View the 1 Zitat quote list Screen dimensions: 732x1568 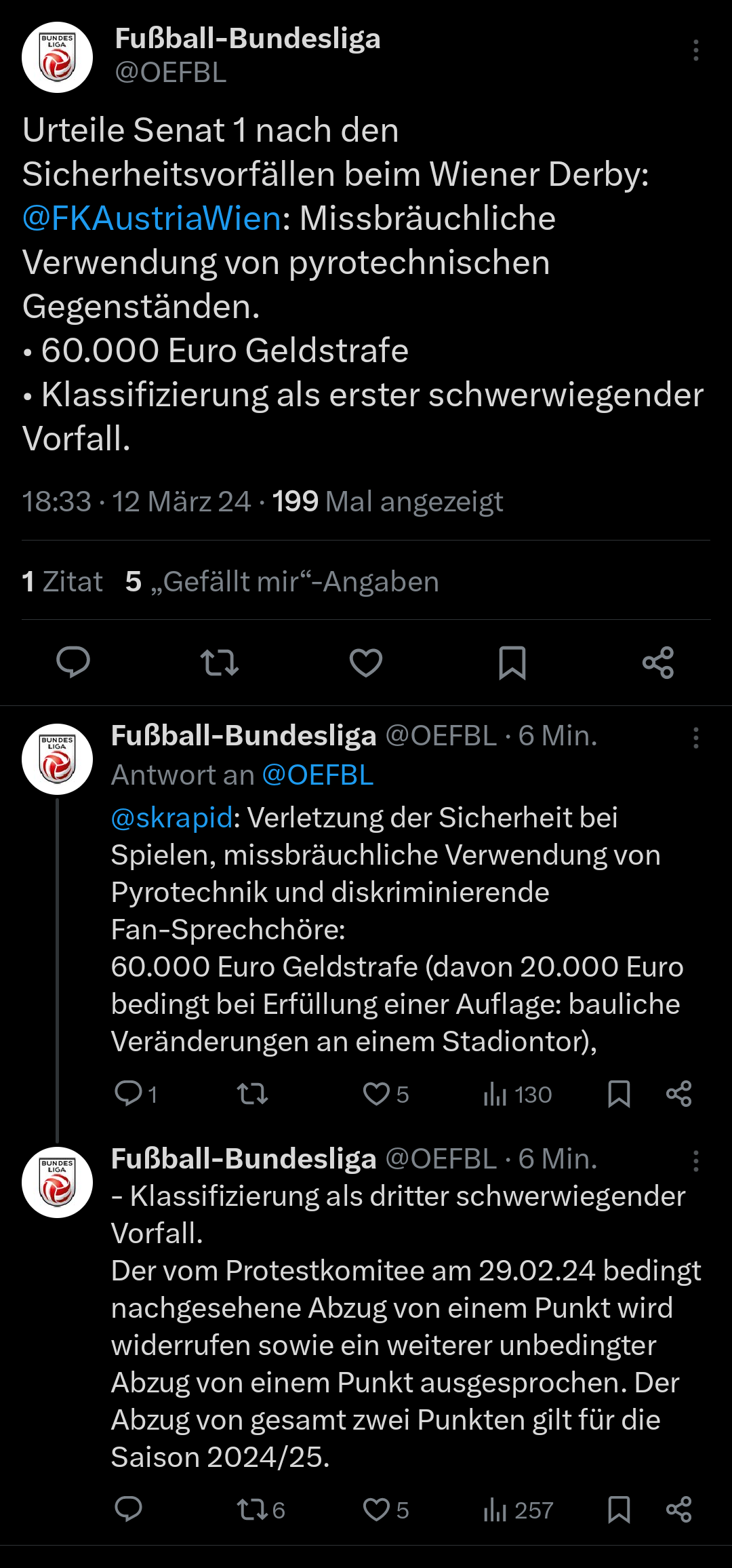[x=62, y=582]
